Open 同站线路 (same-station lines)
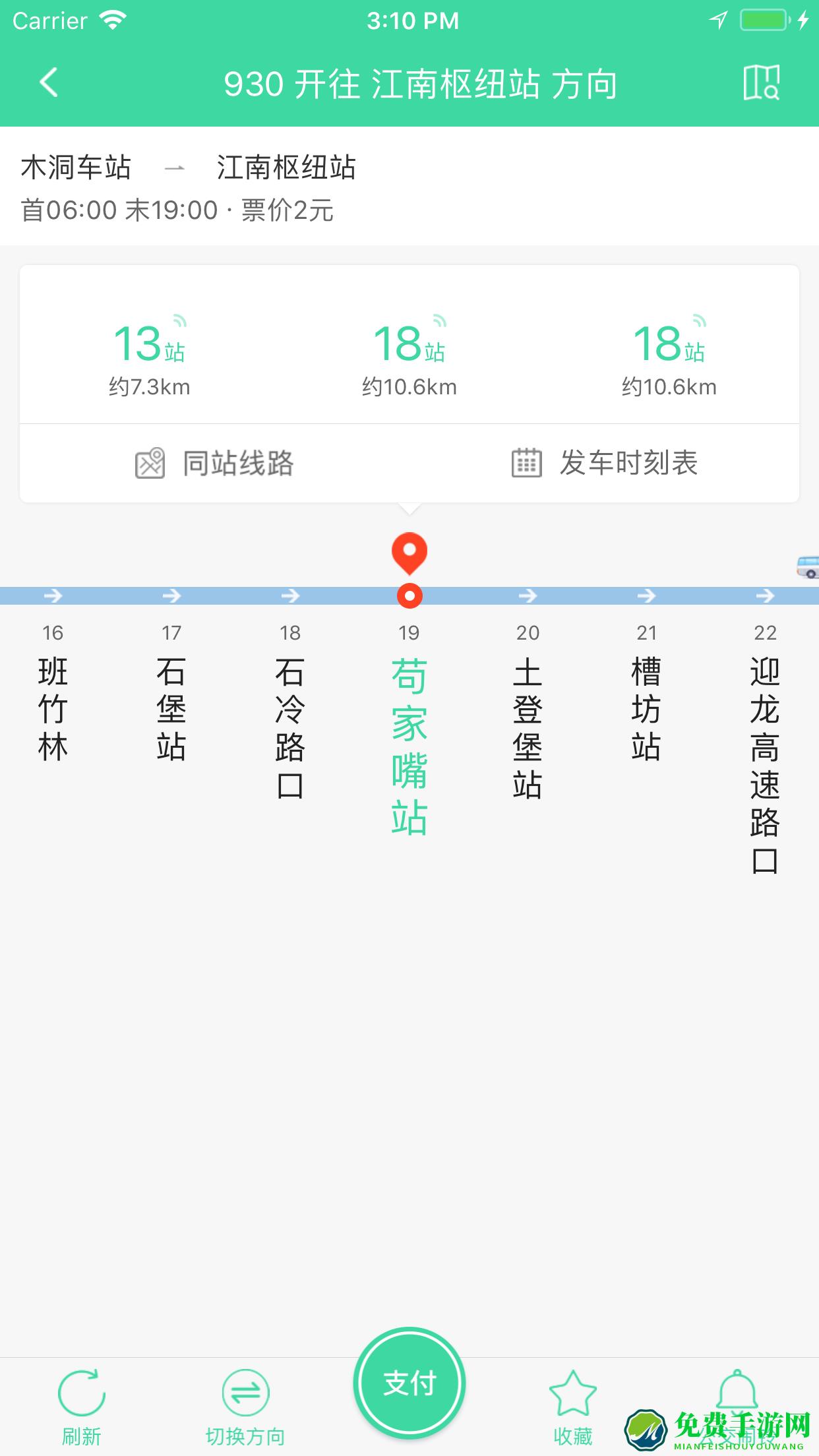The image size is (819, 1456). [x=218, y=464]
